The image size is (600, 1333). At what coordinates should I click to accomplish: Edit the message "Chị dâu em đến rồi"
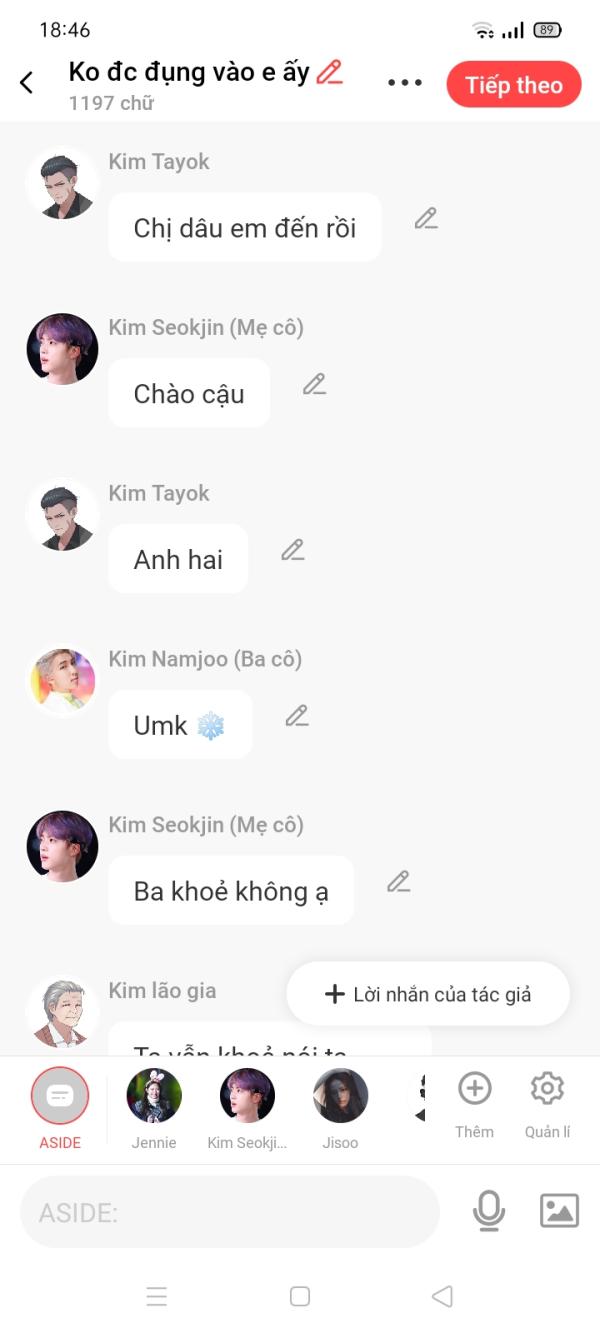tap(426, 218)
